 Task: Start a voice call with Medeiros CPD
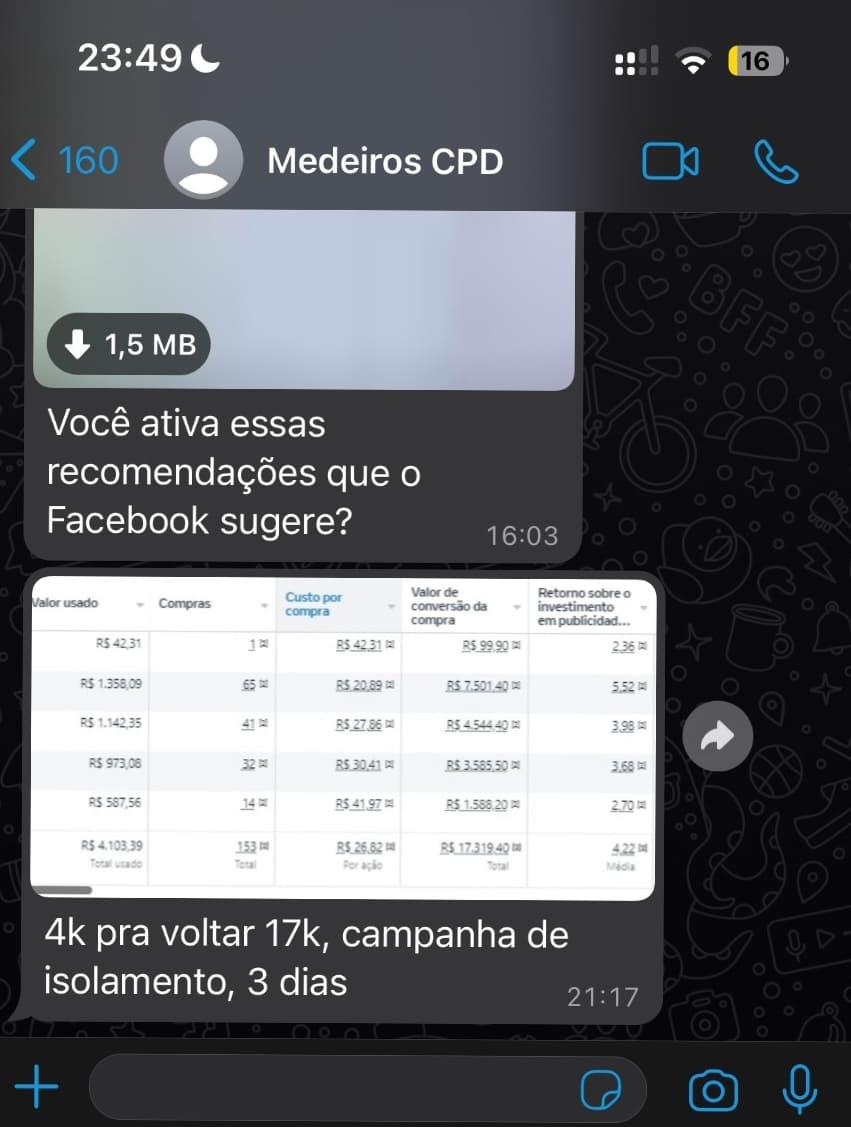pos(775,161)
